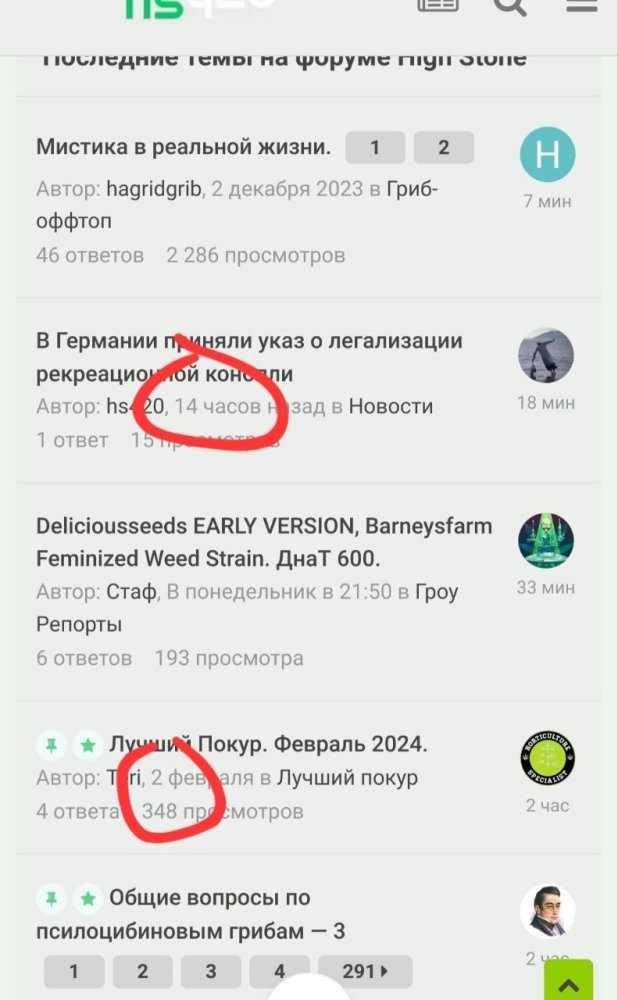
Task: Open Deliciousseeds EARLY VERSION topic
Action: coord(264,542)
